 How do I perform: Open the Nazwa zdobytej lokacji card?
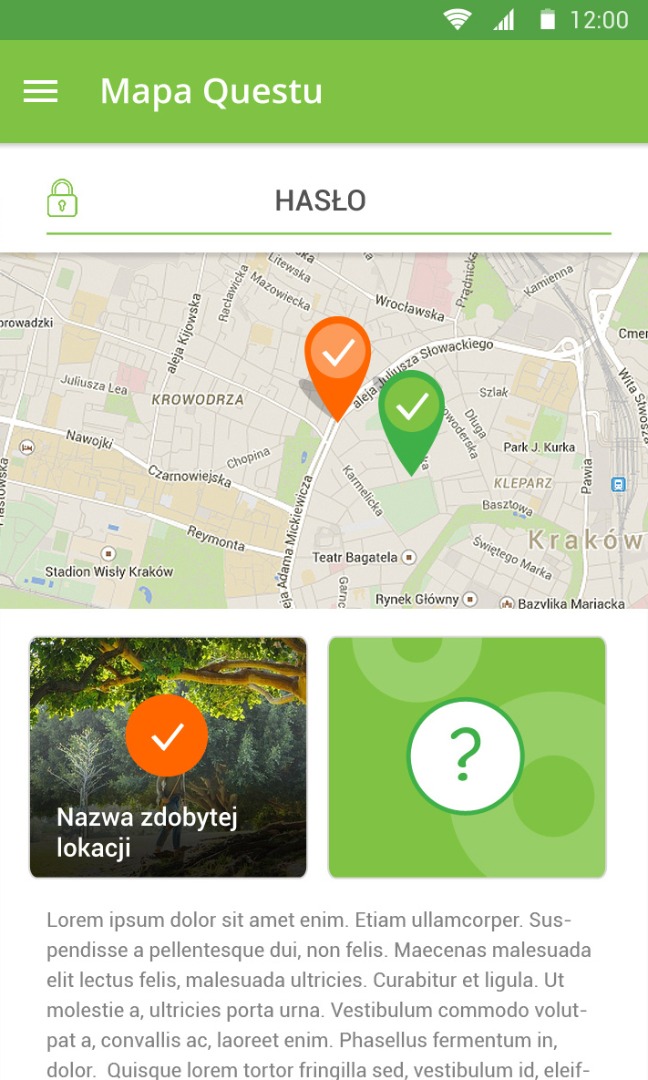pyautogui.click(x=168, y=757)
